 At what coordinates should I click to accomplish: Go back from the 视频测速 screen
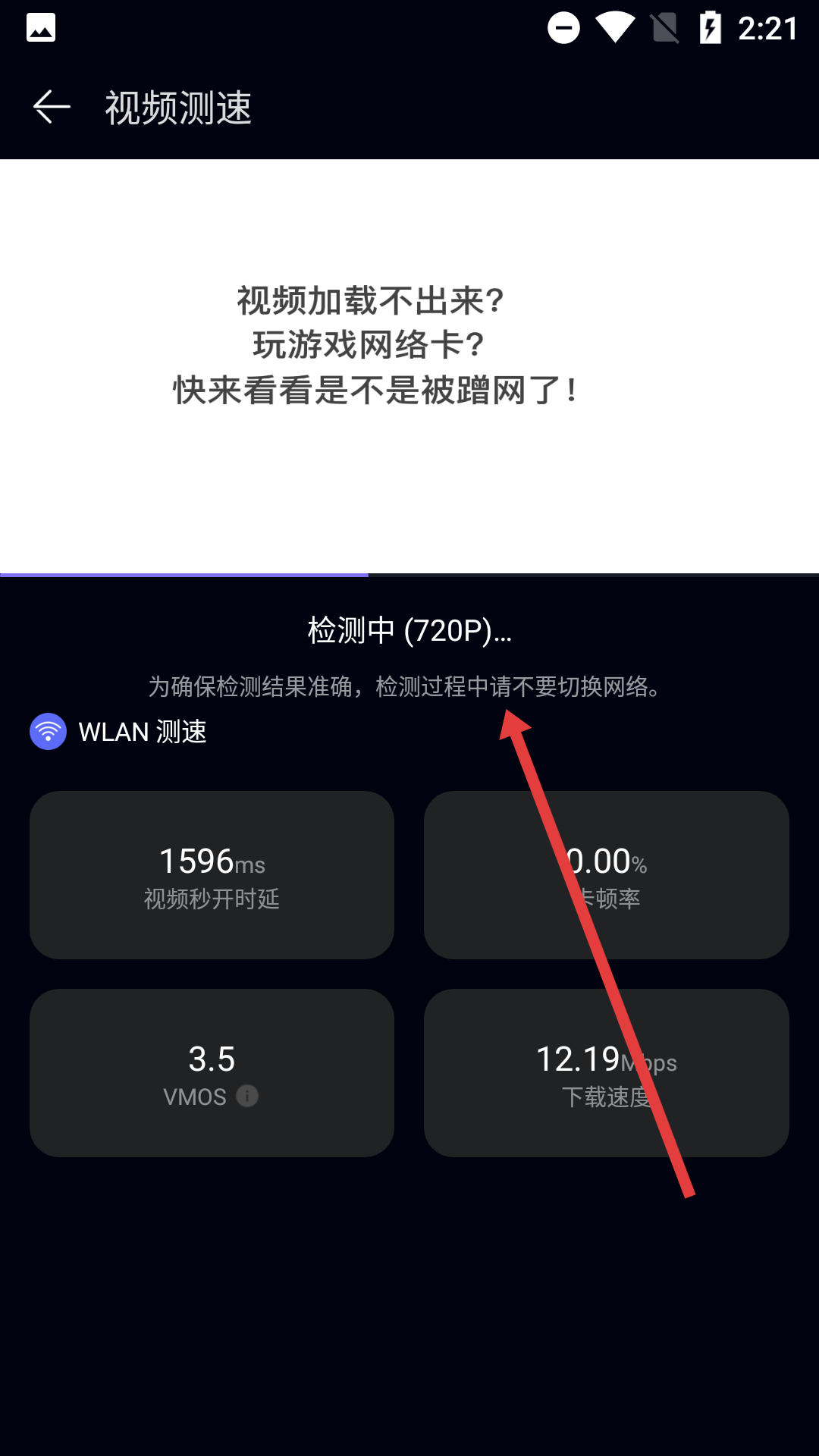pos(52,107)
